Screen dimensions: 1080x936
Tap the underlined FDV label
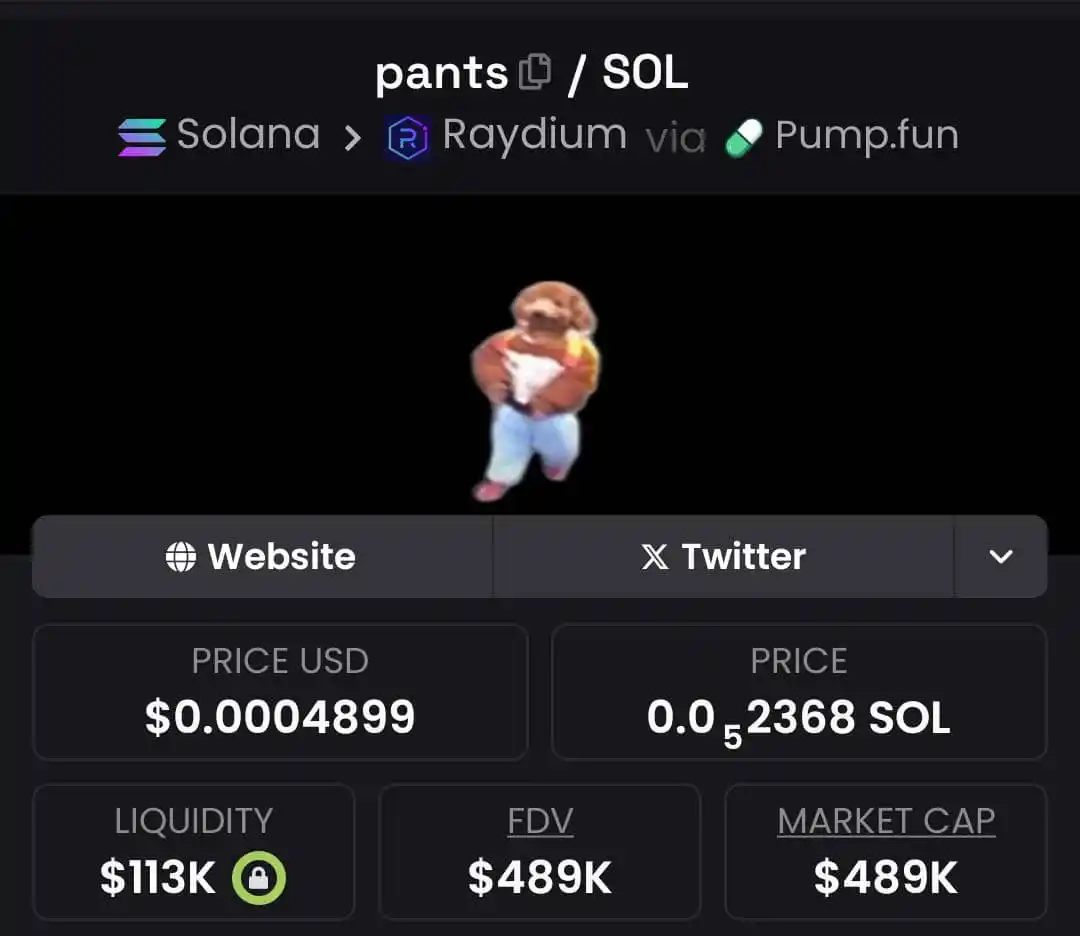coord(540,822)
